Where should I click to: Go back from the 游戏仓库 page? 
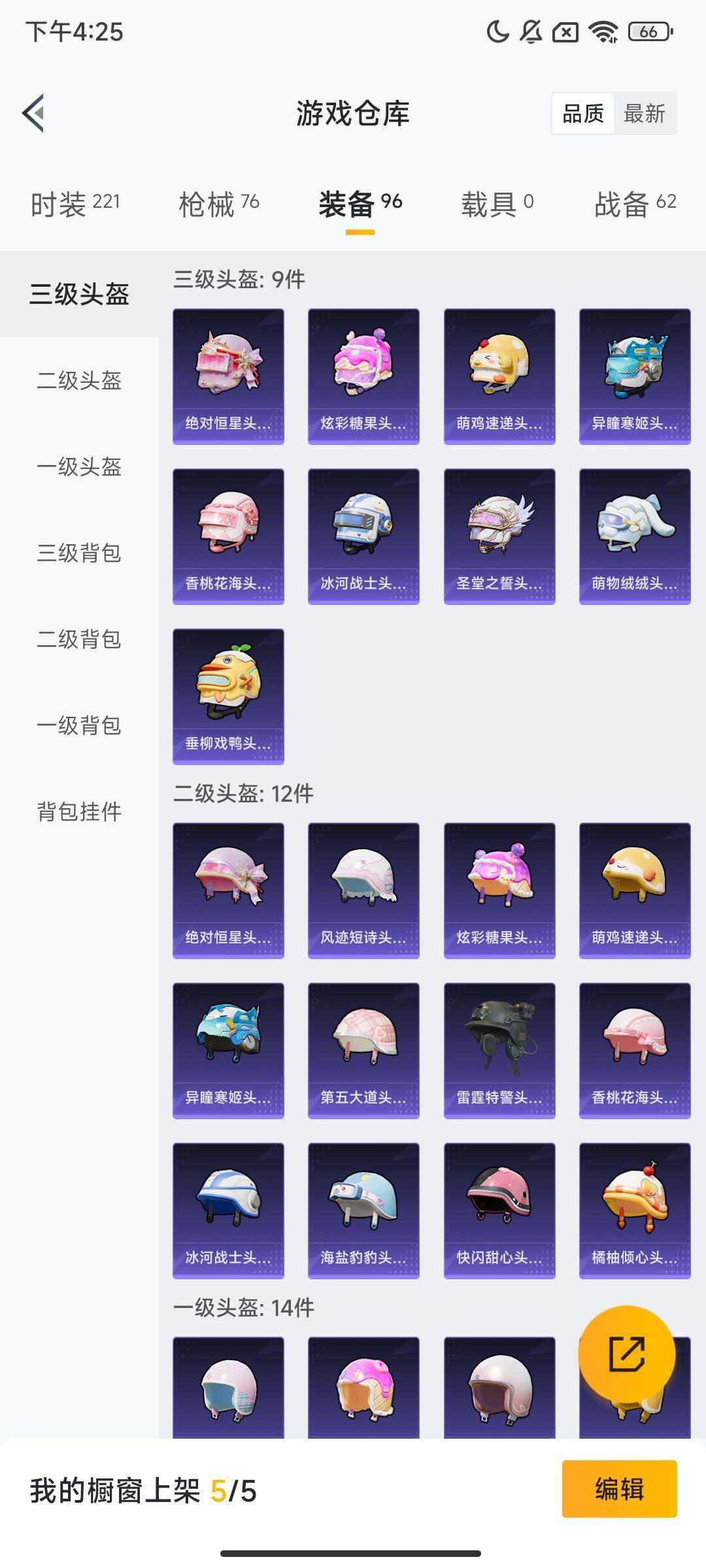point(34,113)
